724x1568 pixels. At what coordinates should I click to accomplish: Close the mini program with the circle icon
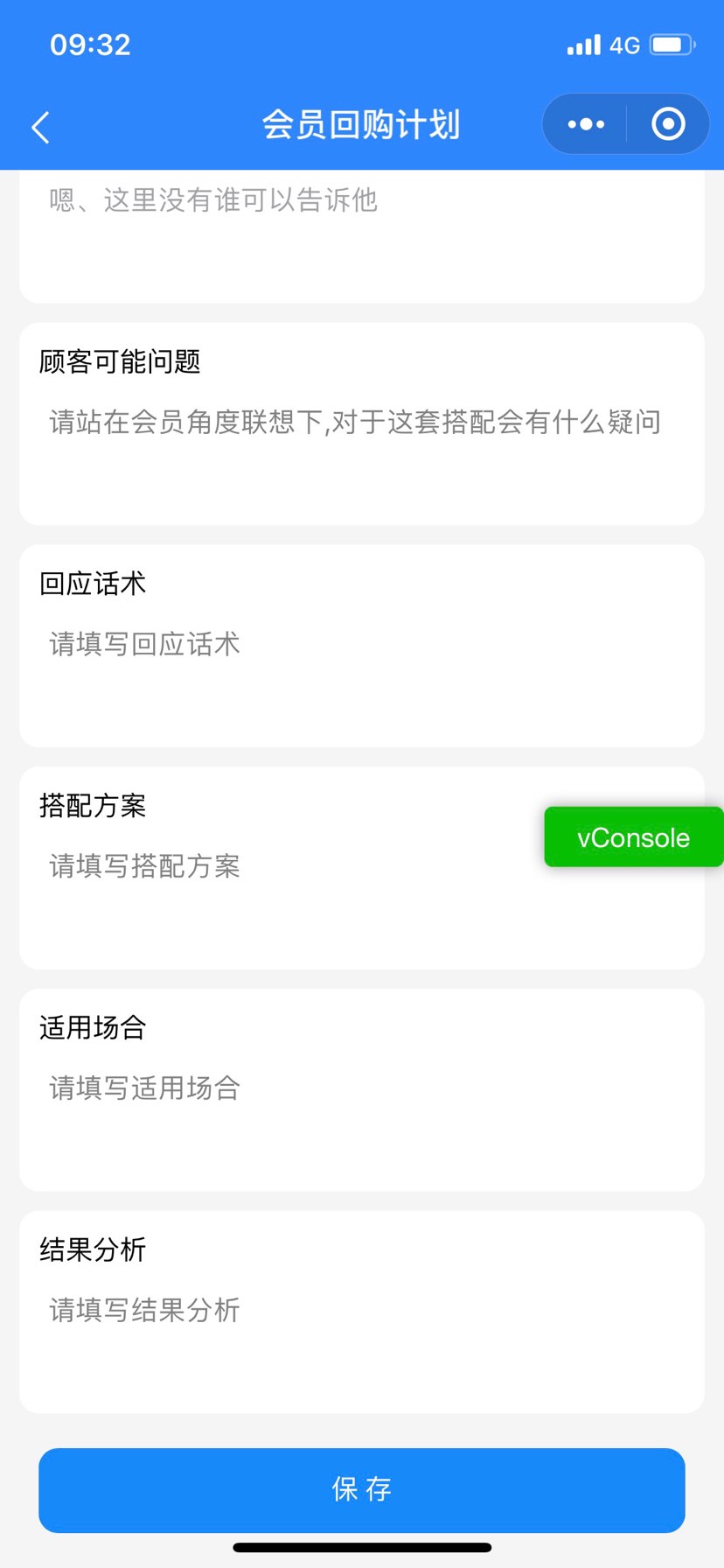click(x=668, y=124)
